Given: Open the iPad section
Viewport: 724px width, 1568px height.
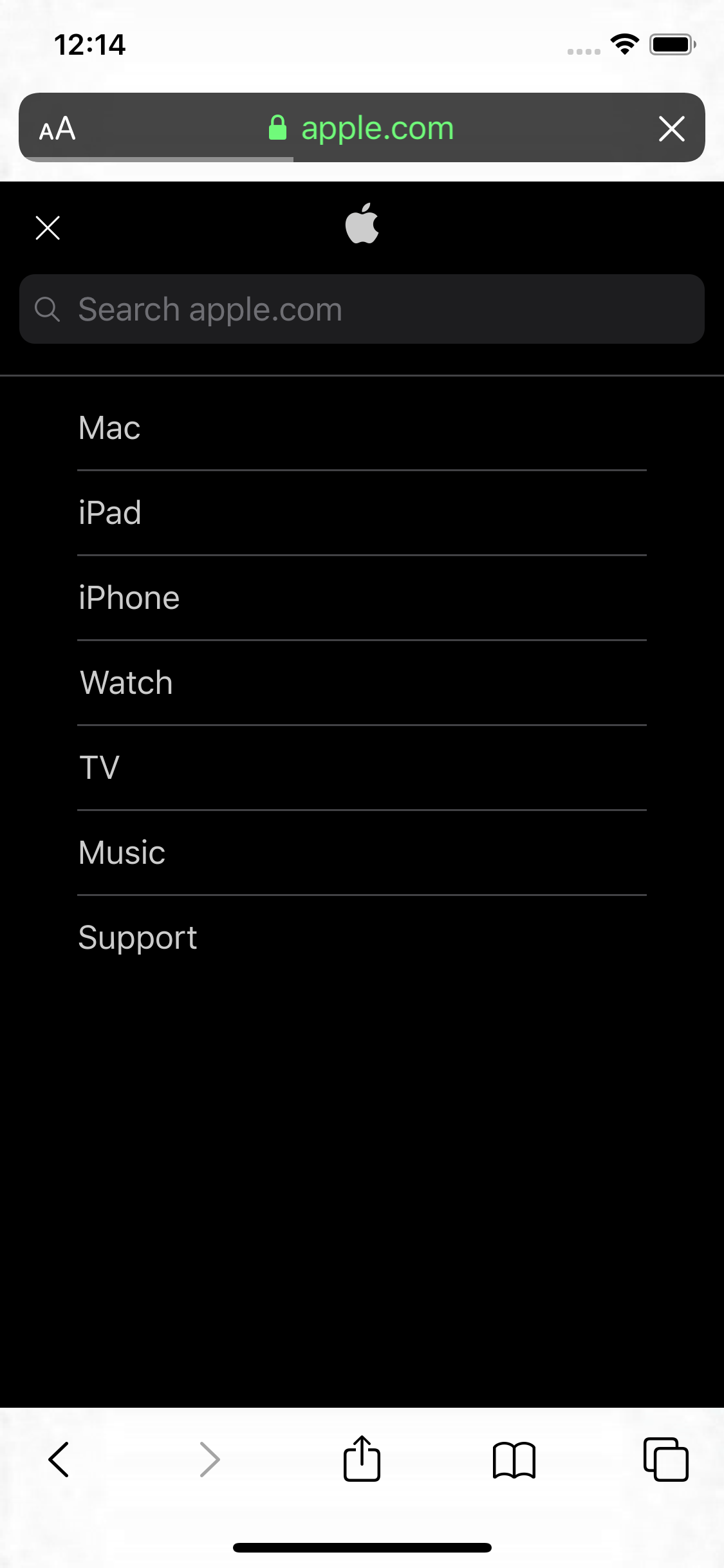Looking at the screenshot, I should (109, 512).
